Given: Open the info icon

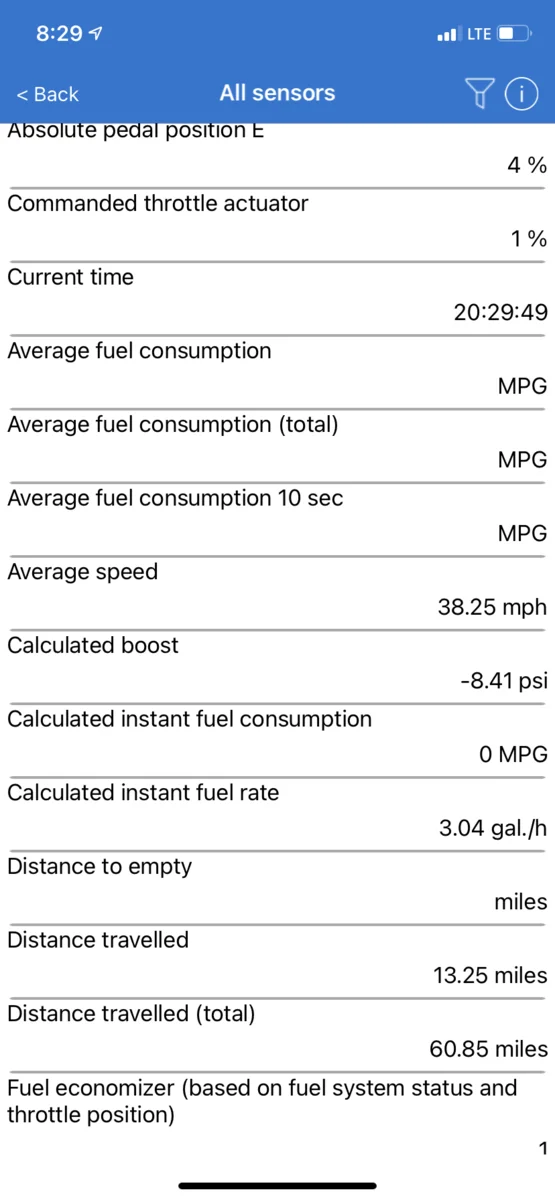Looking at the screenshot, I should [520, 94].
